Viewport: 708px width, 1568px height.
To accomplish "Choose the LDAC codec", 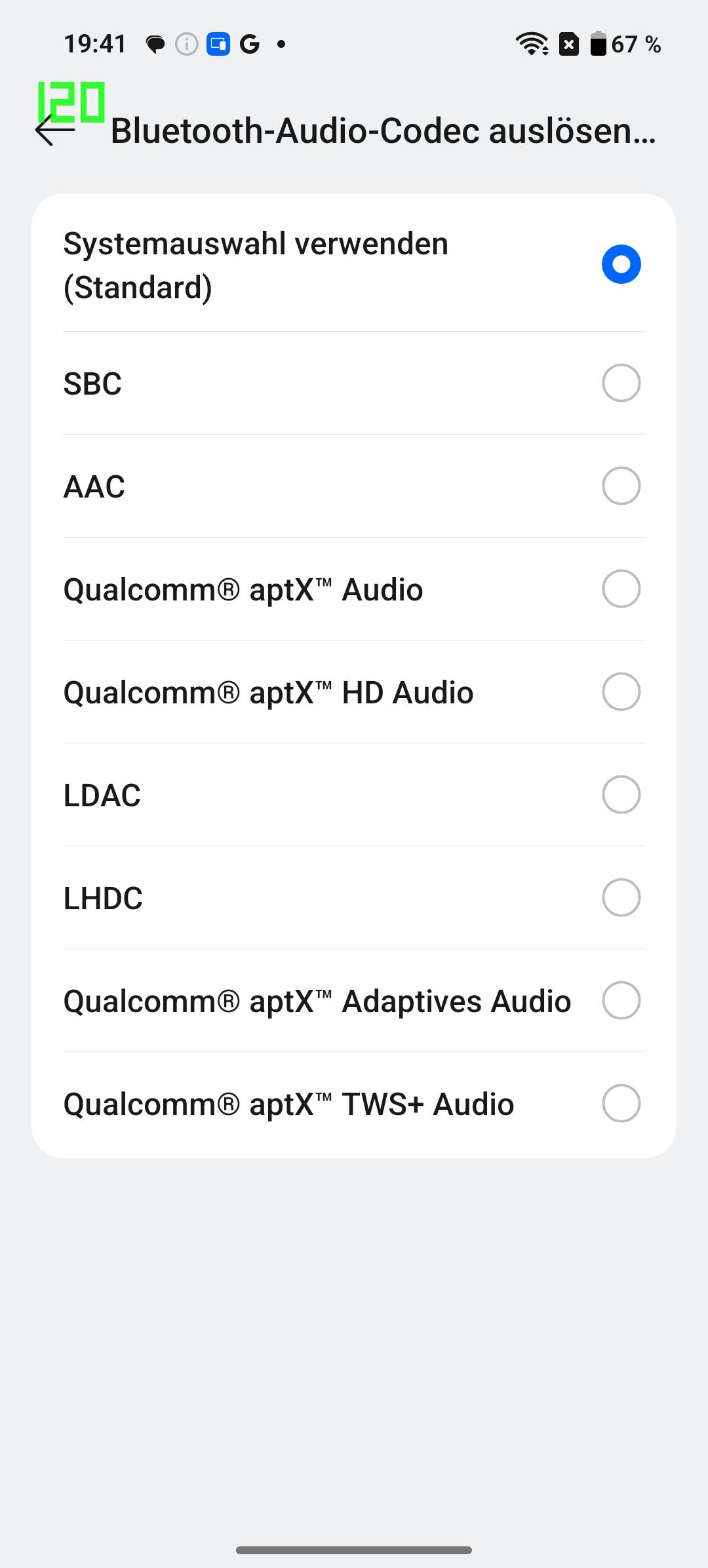I will point(354,794).
